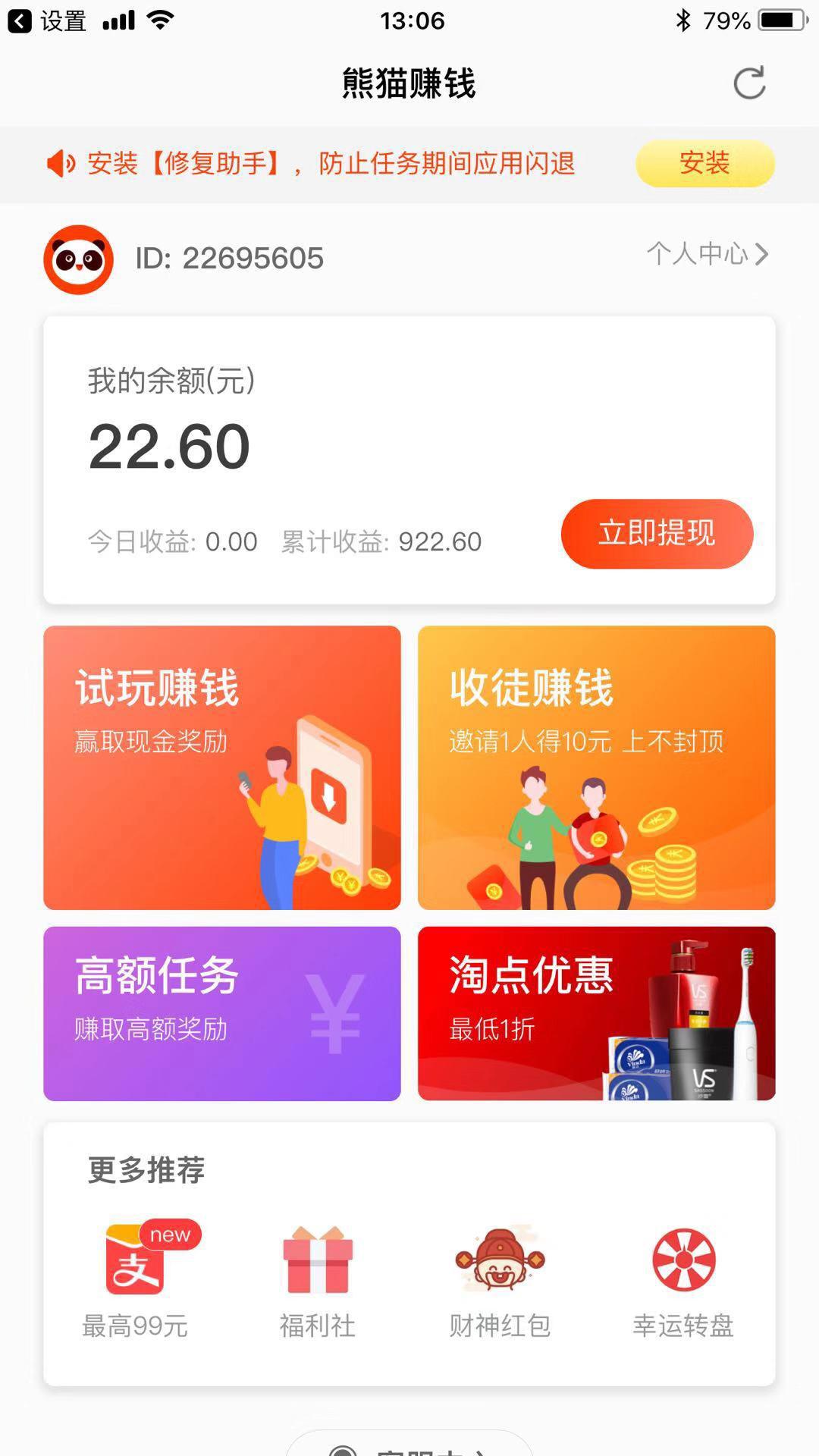Open the 试玩赚钱 card
Viewport: 819px width, 1456px height.
[x=222, y=766]
